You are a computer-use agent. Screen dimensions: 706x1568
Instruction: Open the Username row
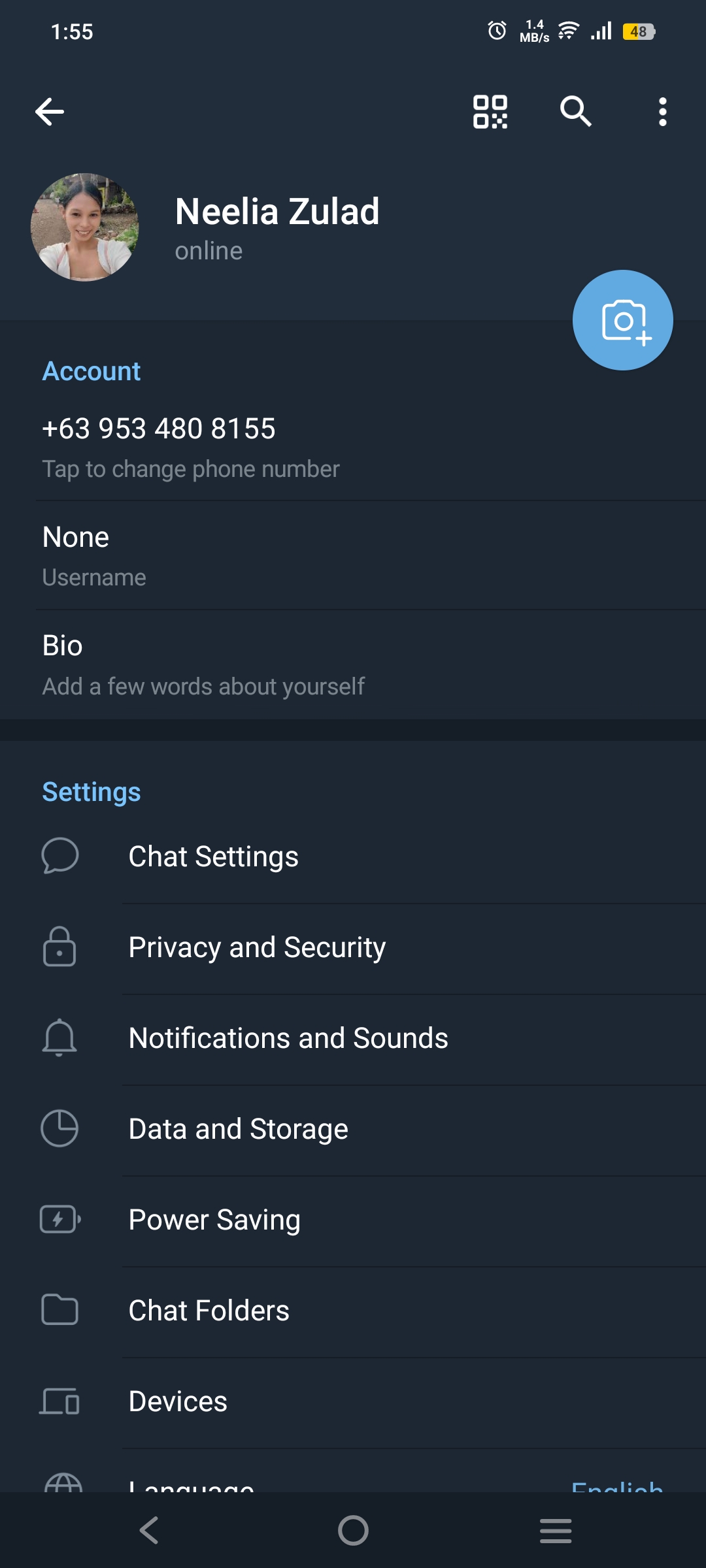[x=353, y=556]
